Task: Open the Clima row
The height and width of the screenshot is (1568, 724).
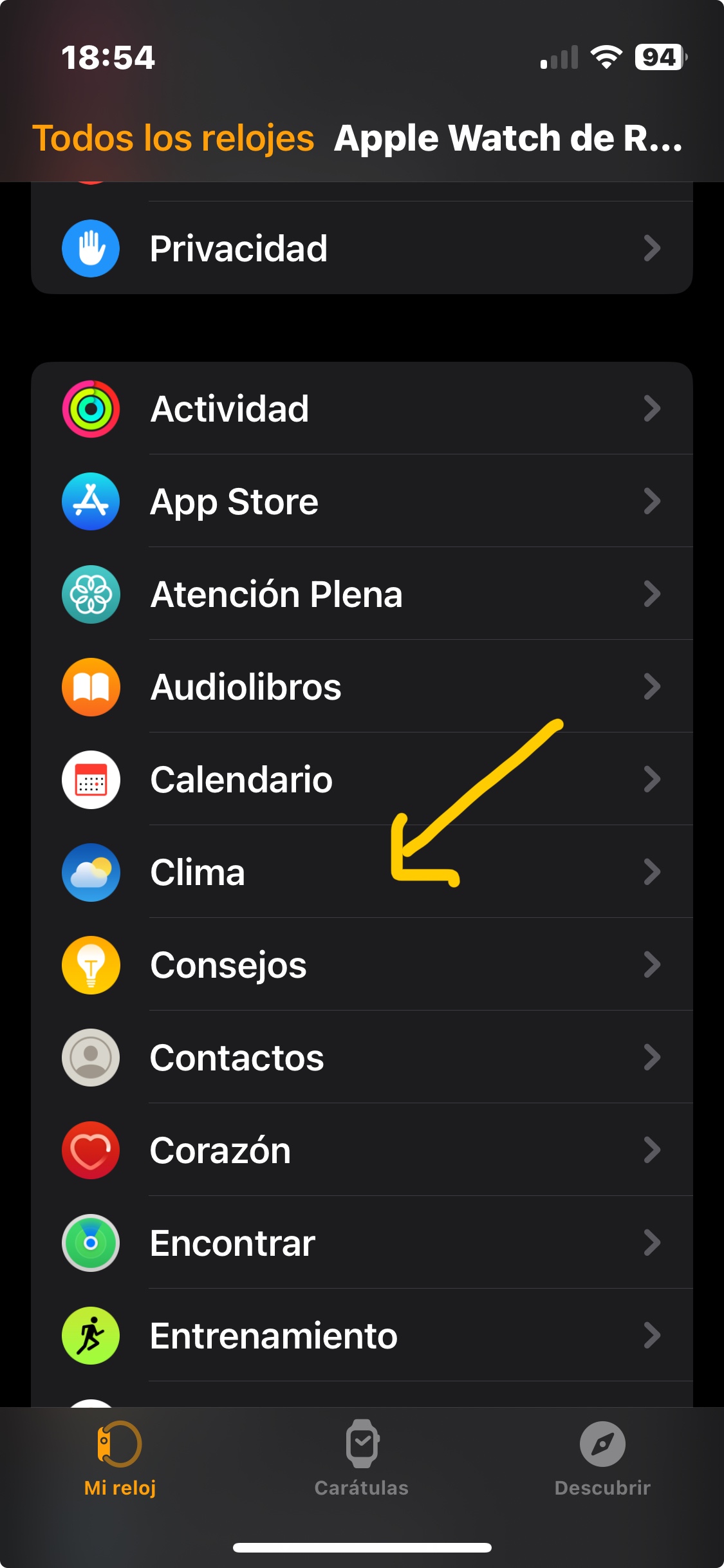Action: [362, 872]
